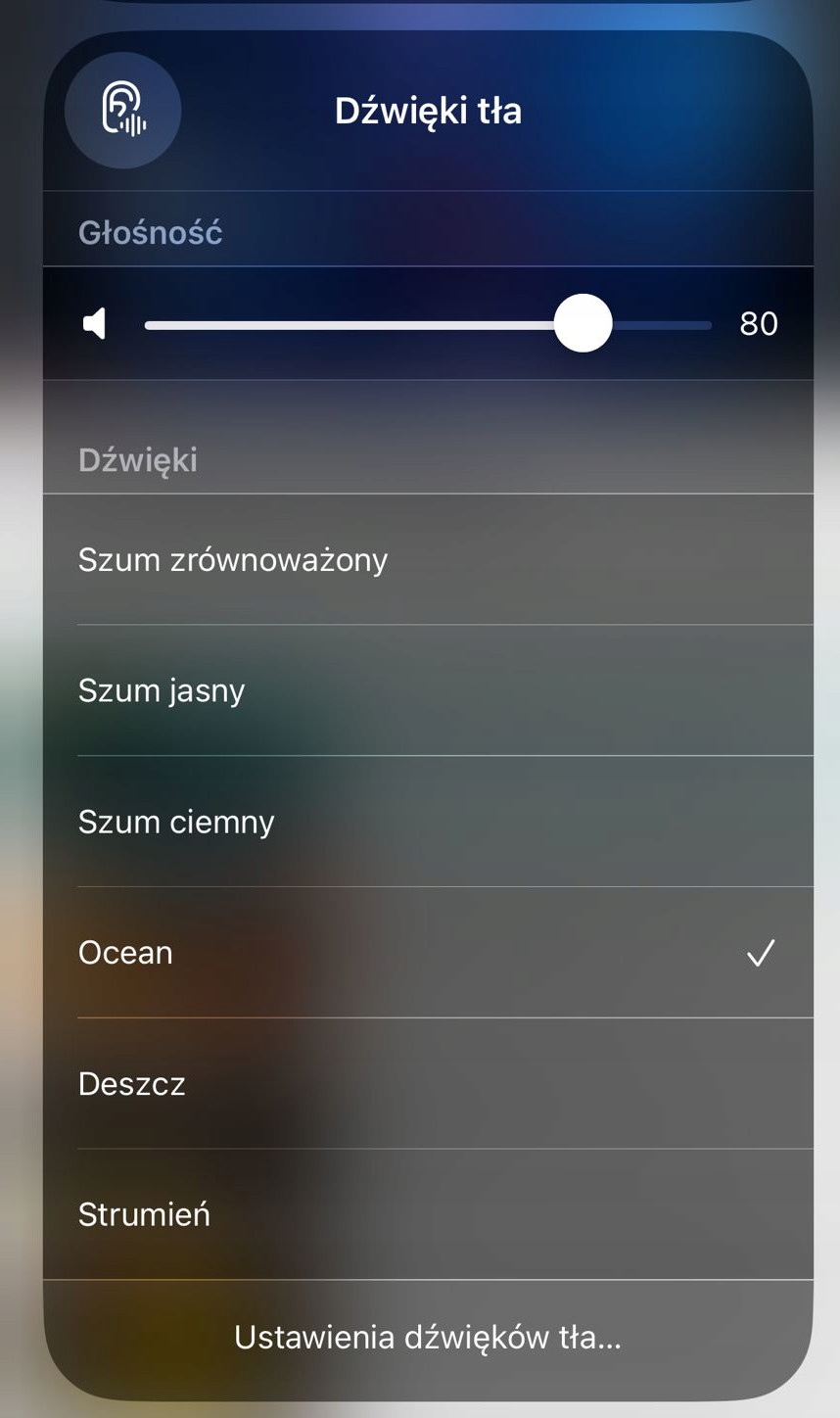
Task: Choose Szum jasny as background sound
Action: click(428, 691)
